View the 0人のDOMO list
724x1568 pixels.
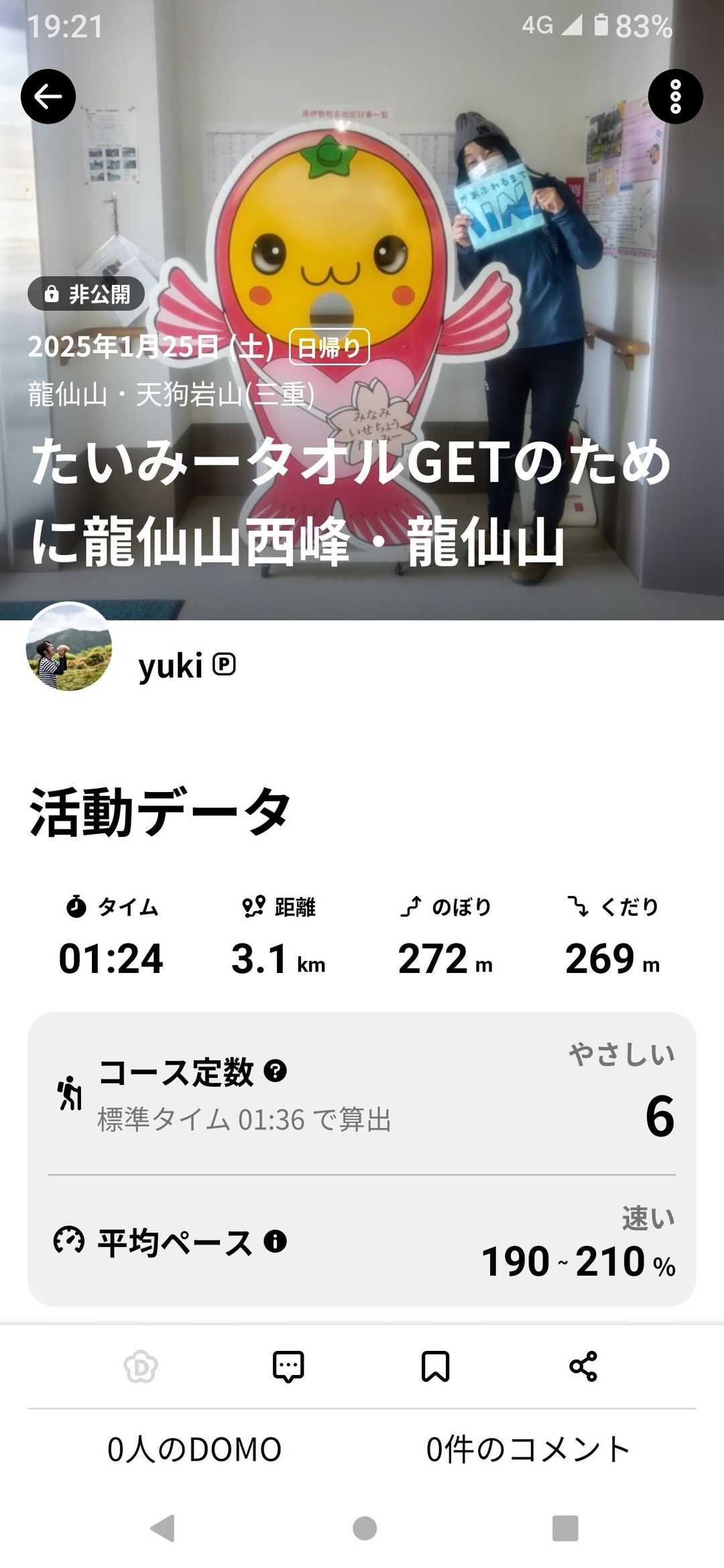pos(194,1449)
